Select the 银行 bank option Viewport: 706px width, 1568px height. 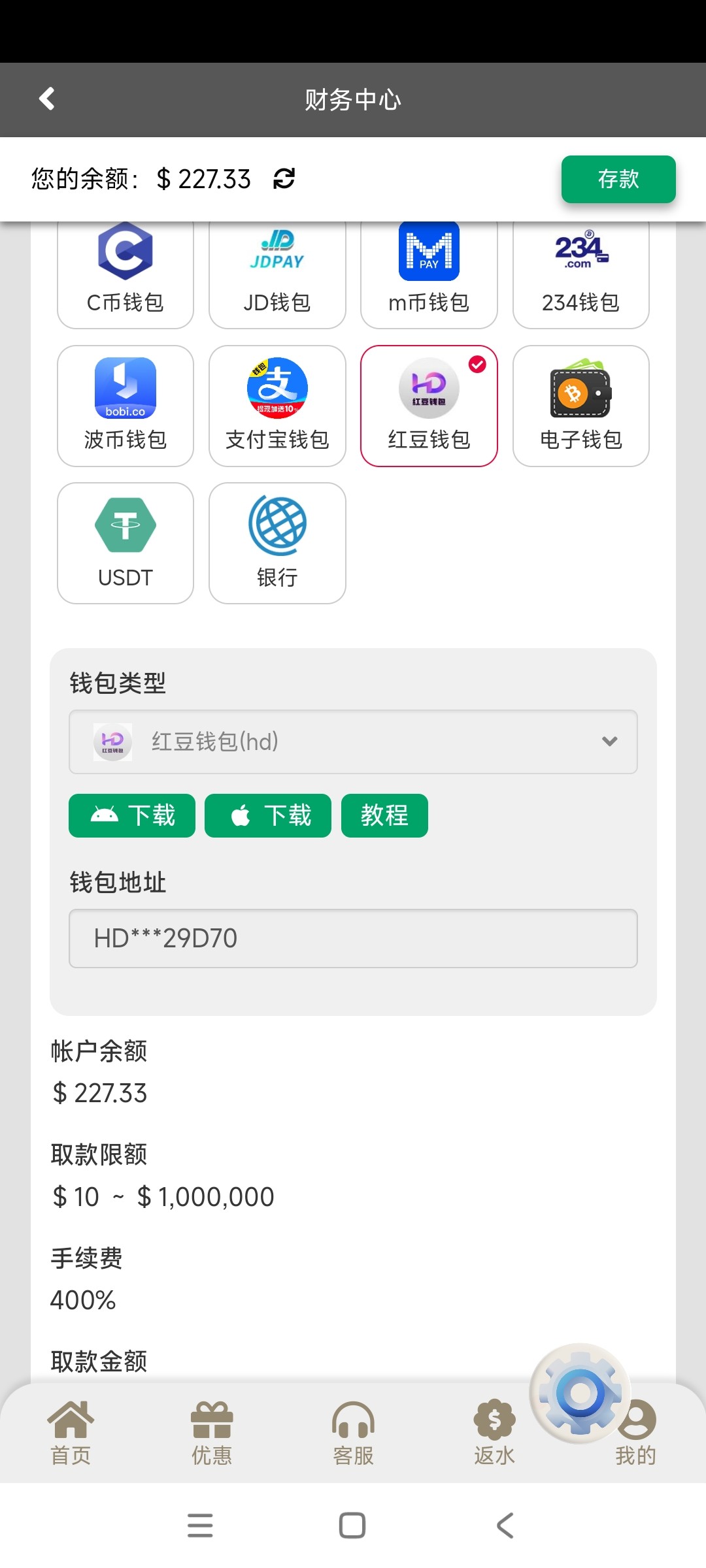(x=277, y=542)
